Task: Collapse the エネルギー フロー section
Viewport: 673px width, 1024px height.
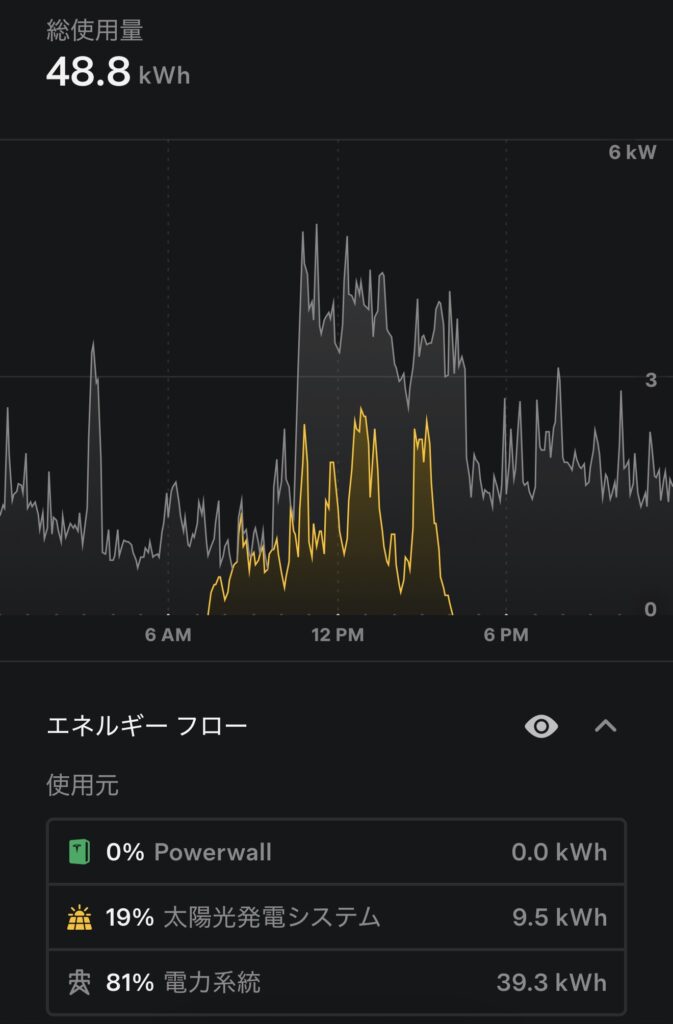Action: click(605, 727)
